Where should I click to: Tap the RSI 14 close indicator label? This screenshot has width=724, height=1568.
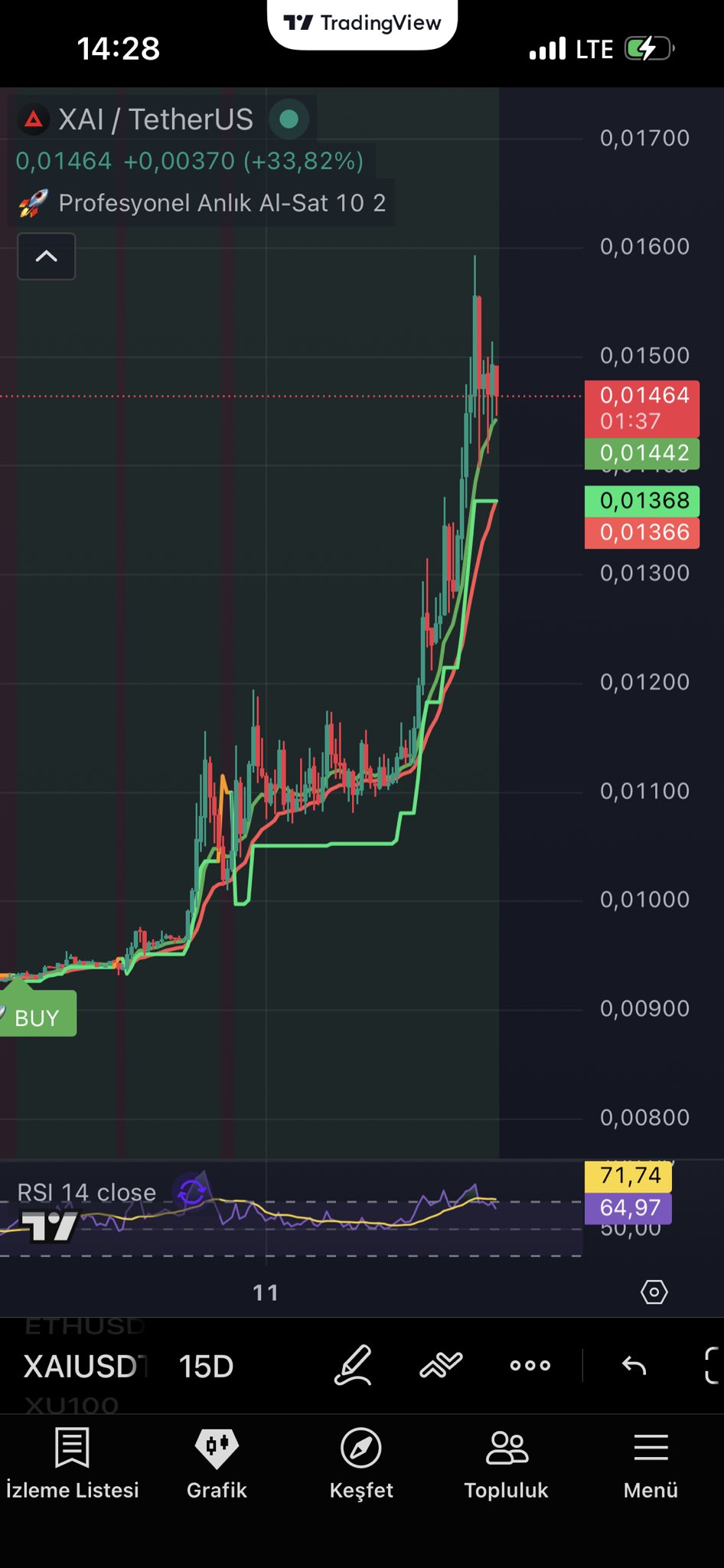pos(86,1192)
